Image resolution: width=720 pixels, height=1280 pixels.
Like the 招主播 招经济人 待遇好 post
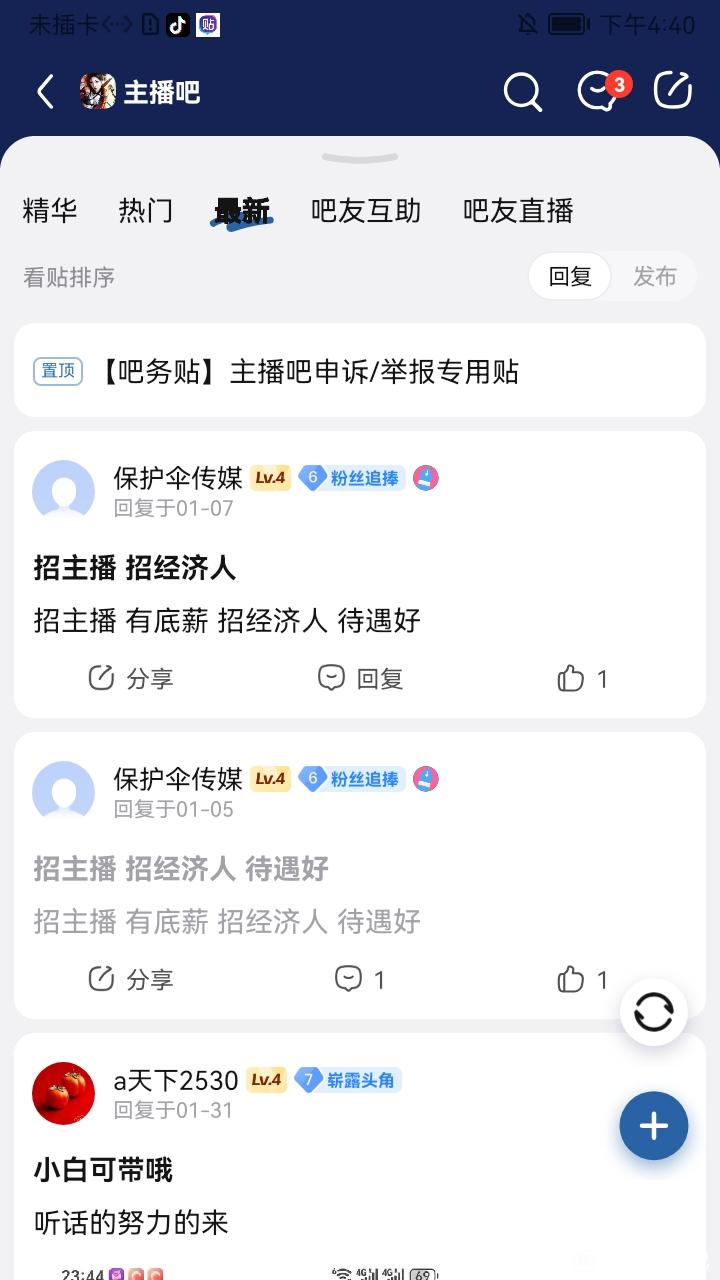(x=582, y=979)
